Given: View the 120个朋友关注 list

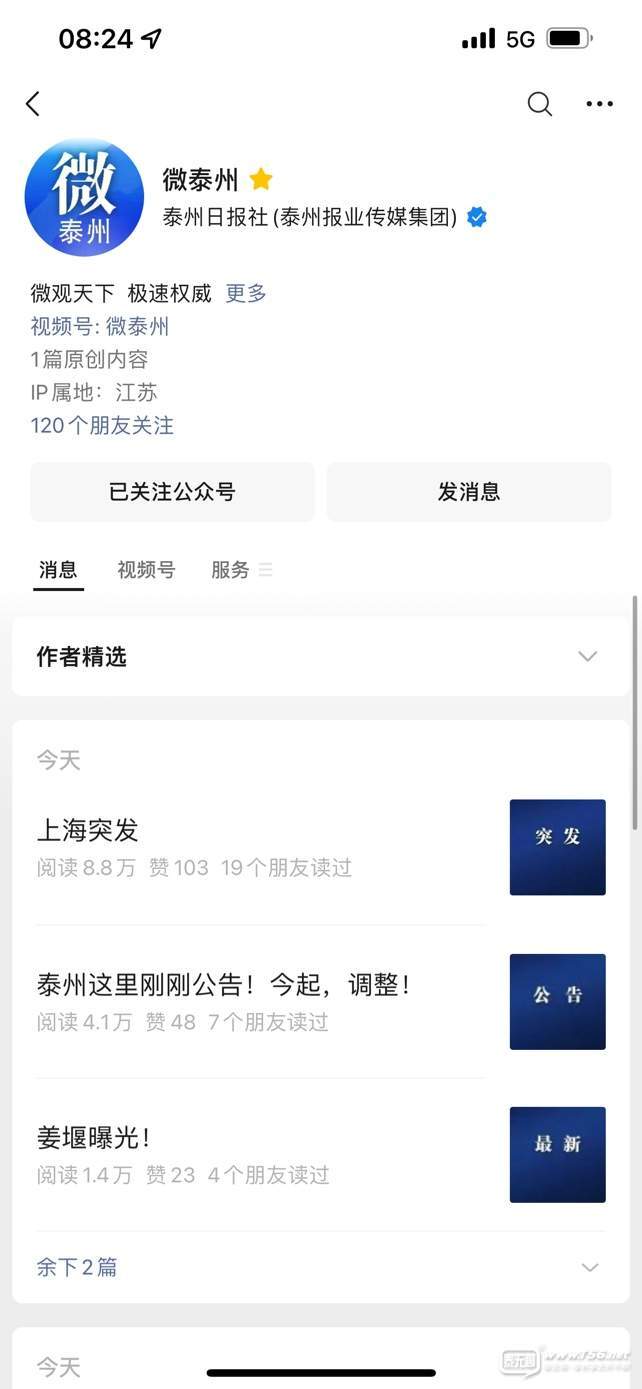Looking at the screenshot, I should (x=102, y=425).
